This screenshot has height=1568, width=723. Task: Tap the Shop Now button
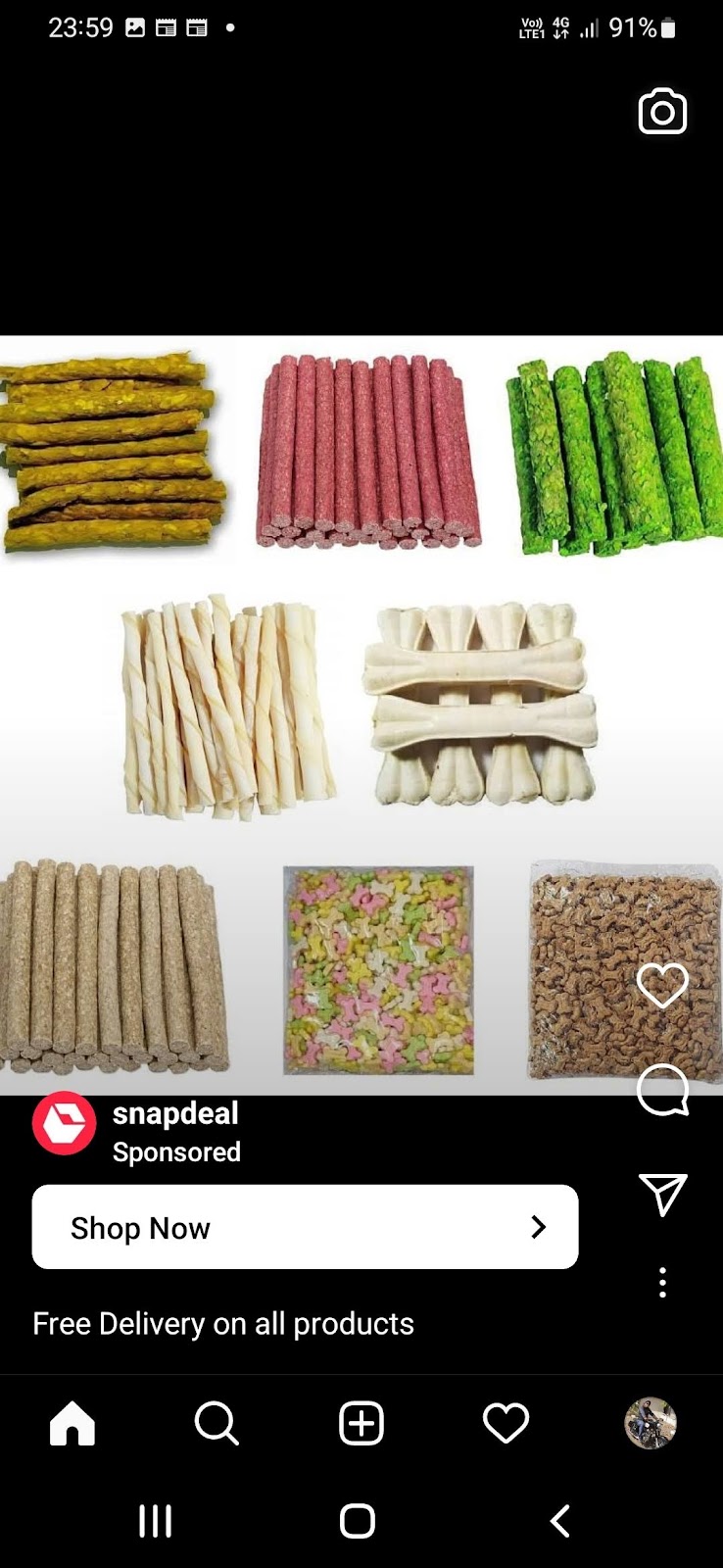(305, 1227)
